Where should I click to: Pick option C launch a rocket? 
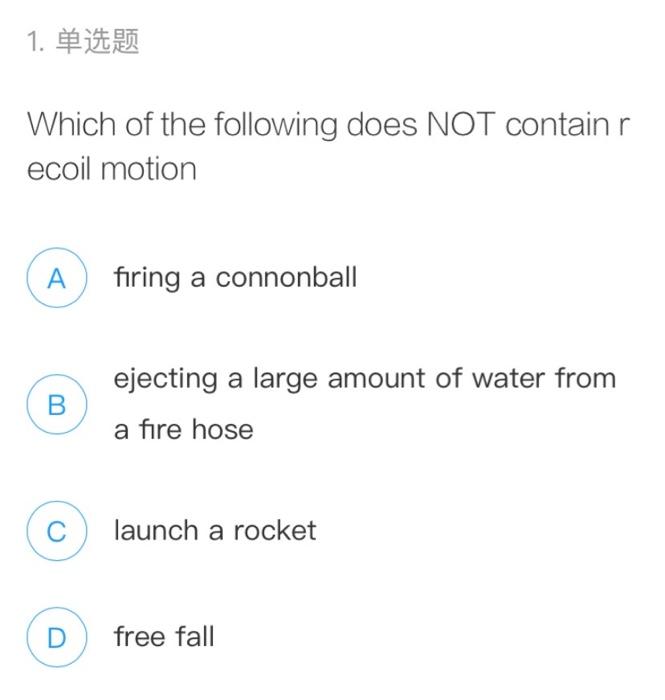(x=57, y=531)
